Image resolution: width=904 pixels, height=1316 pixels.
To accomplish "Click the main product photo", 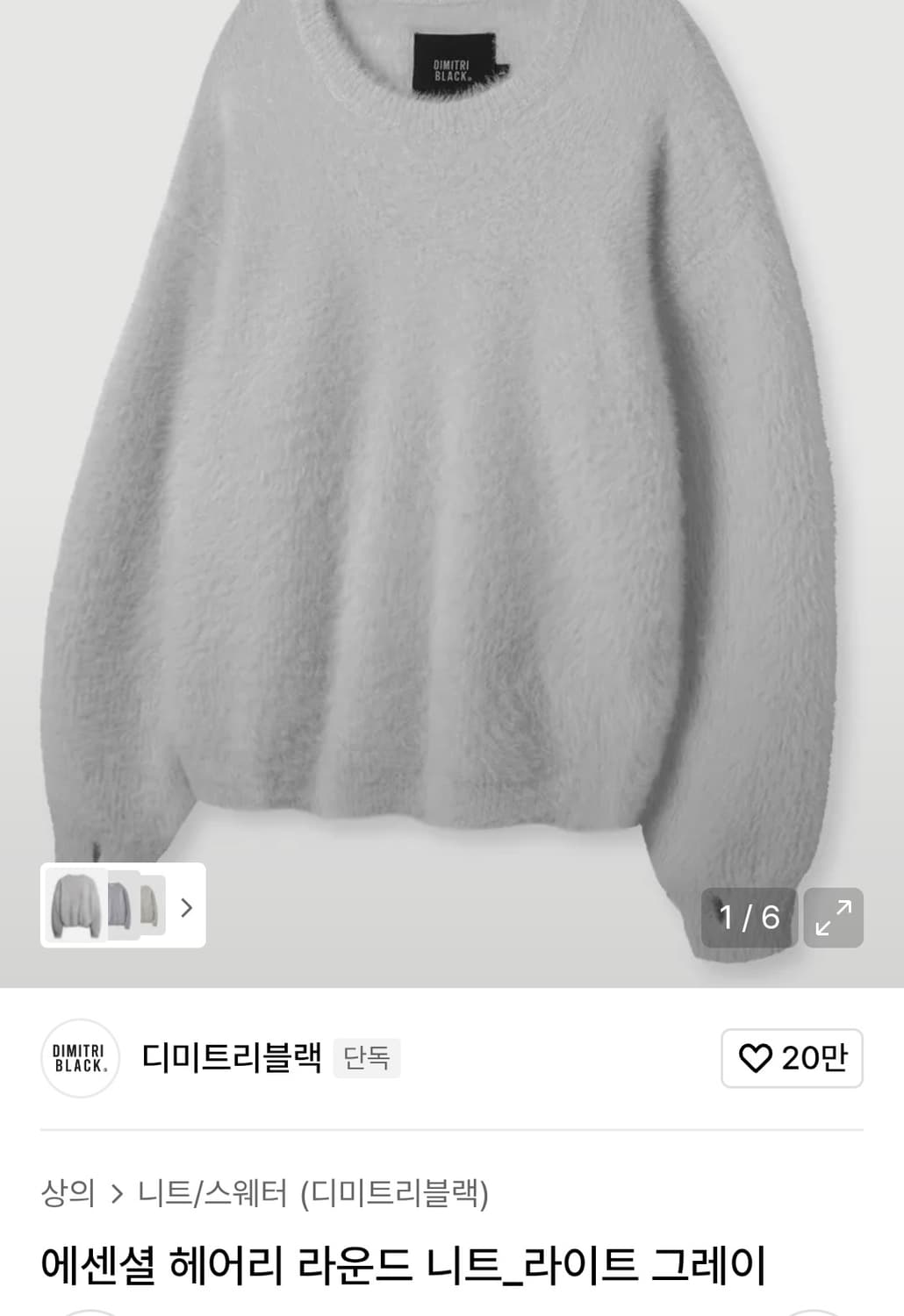I will point(452,439).
